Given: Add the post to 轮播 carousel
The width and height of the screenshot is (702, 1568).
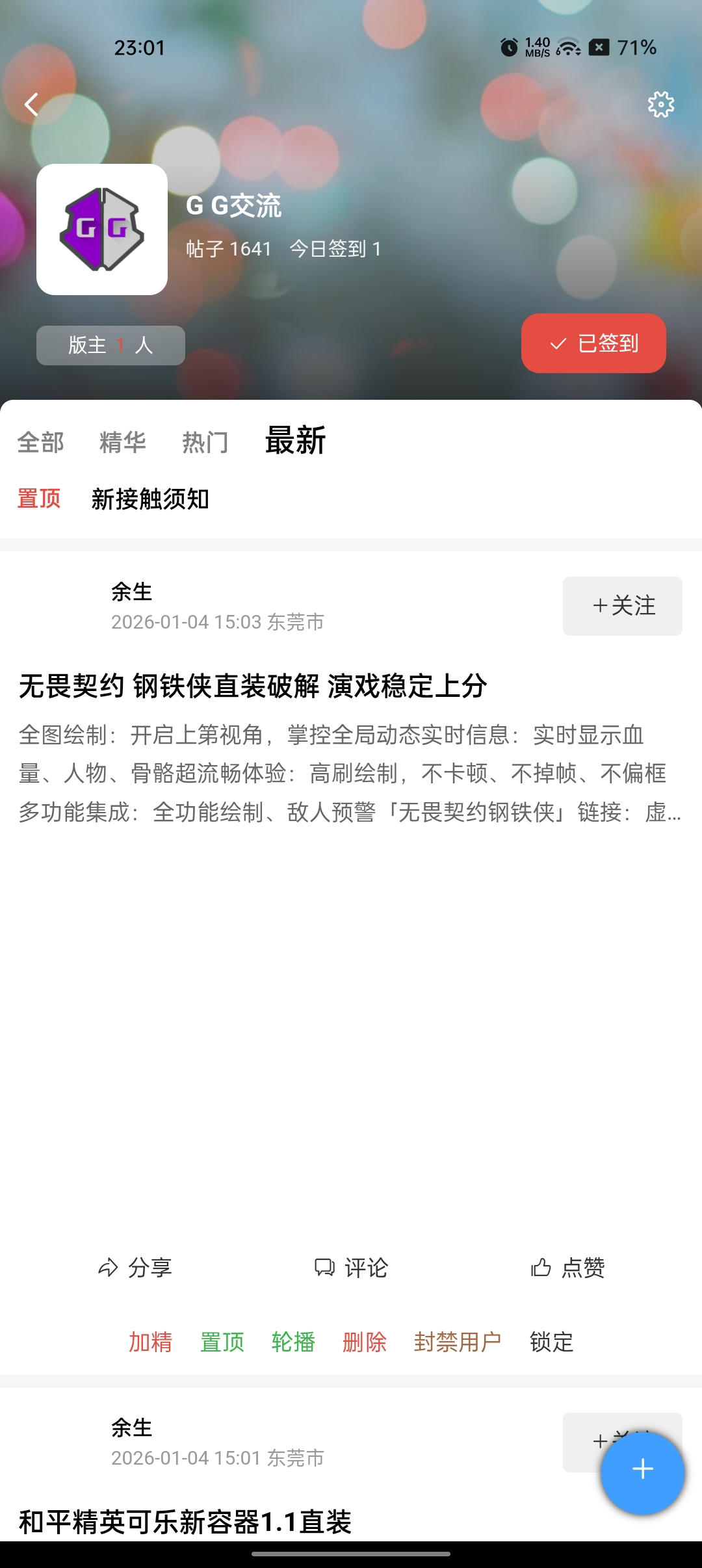Looking at the screenshot, I should [293, 1342].
